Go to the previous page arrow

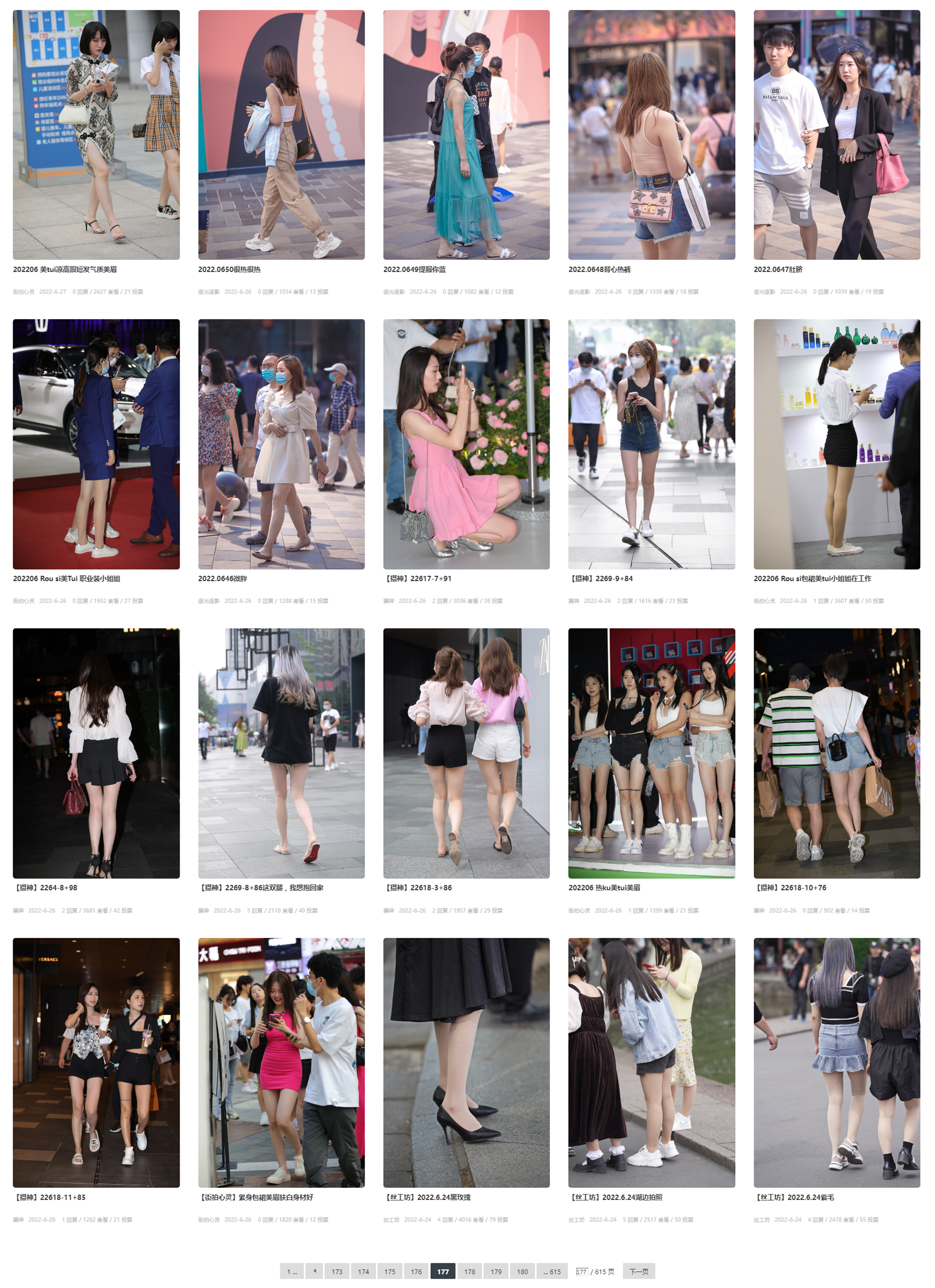(314, 1271)
